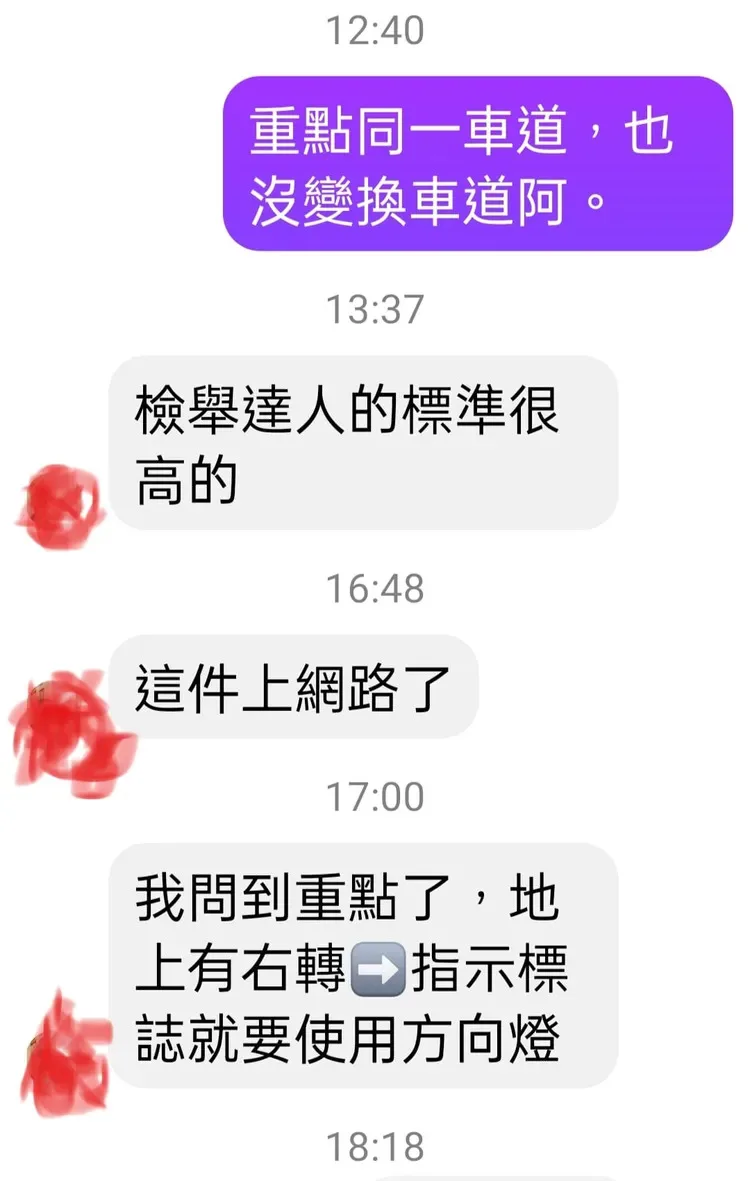Open sender's avatar beside 檢舉達人的標準很高的
This screenshot has width=750, height=1181.
click(60, 507)
